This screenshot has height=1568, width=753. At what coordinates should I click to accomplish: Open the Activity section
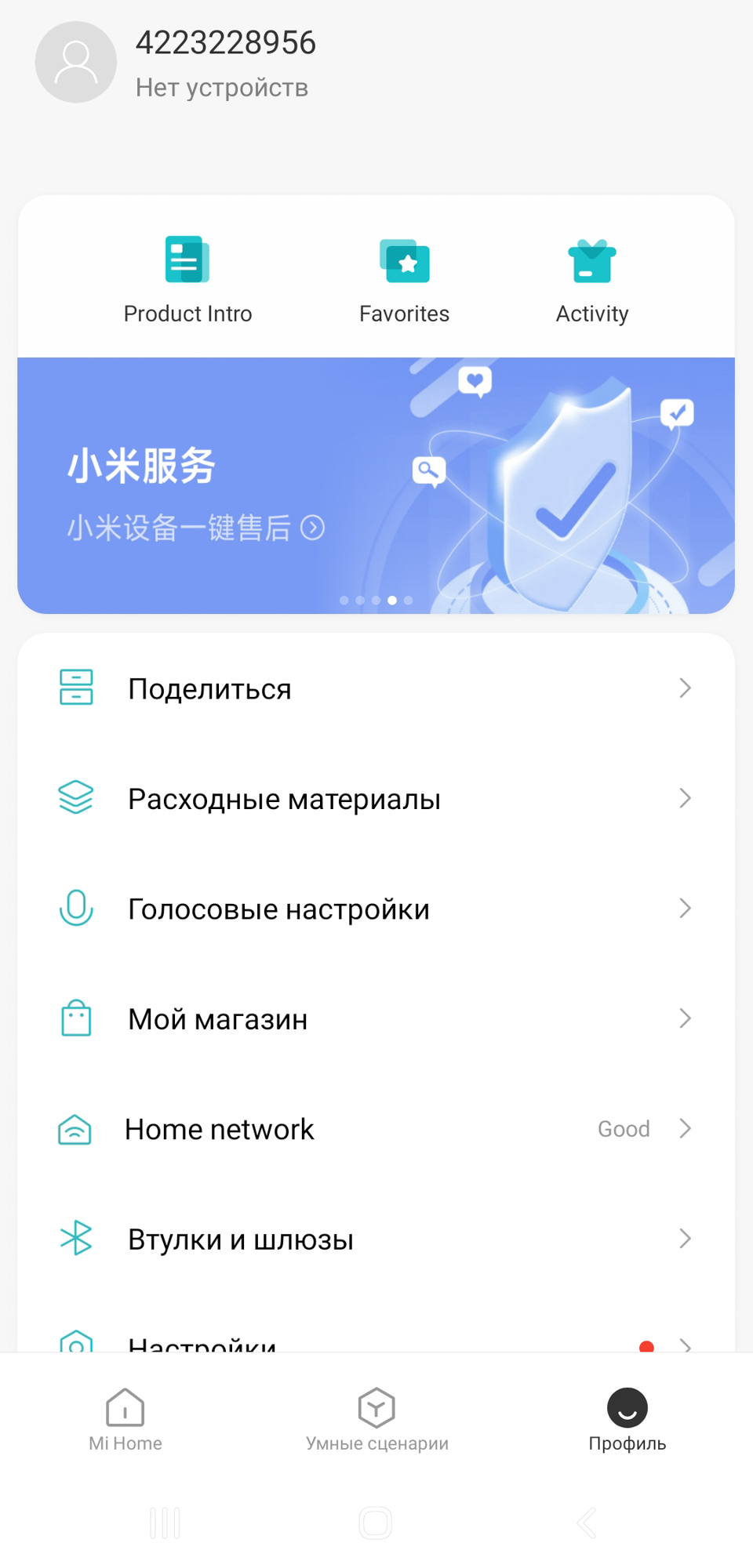click(592, 280)
